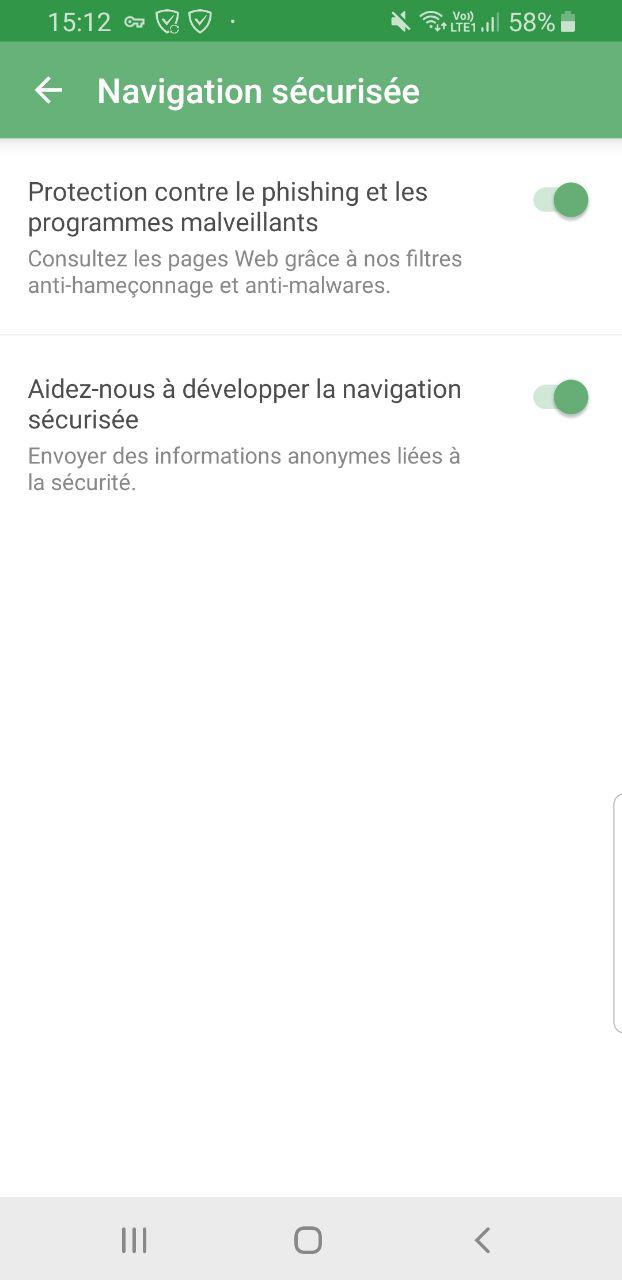The width and height of the screenshot is (622, 1280).
Task: Go to the home screen
Action: tap(308, 1240)
